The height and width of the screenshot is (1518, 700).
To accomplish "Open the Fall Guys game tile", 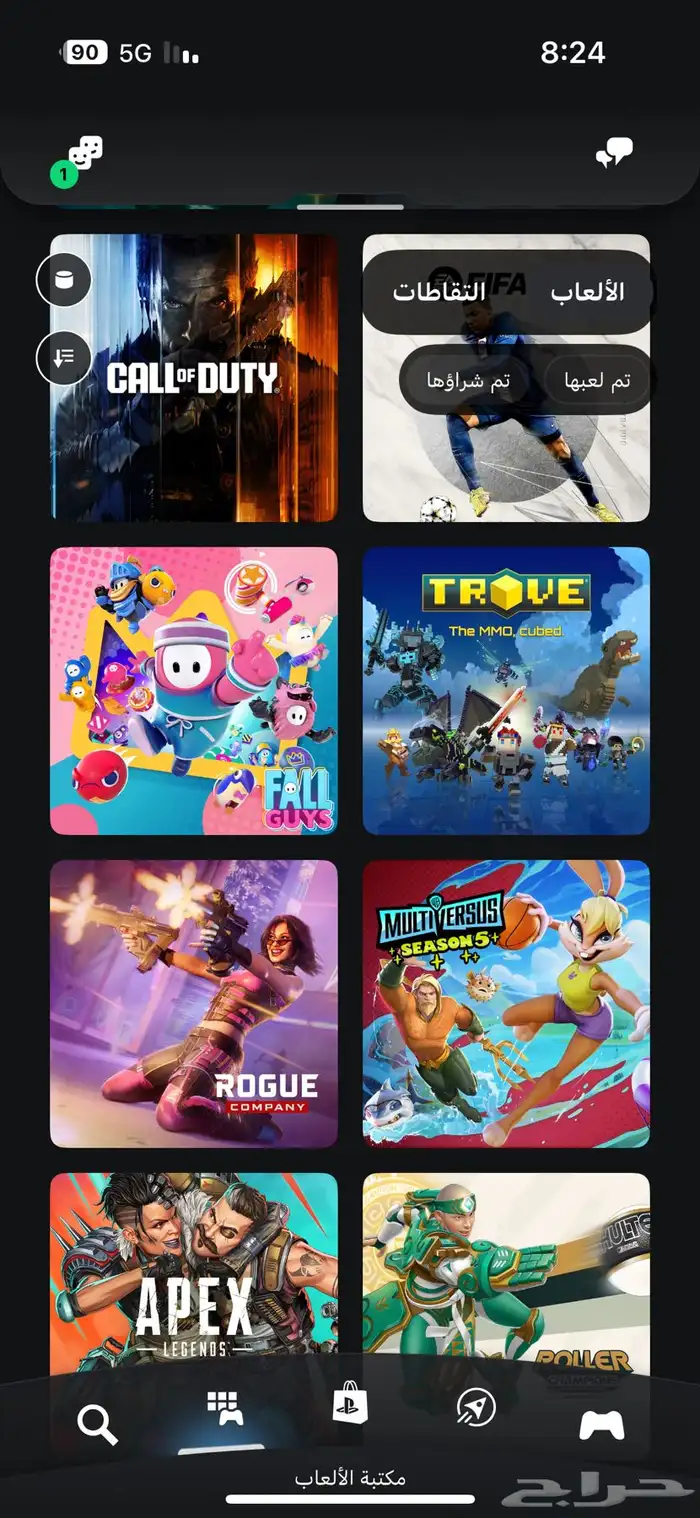I will (194, 690).
